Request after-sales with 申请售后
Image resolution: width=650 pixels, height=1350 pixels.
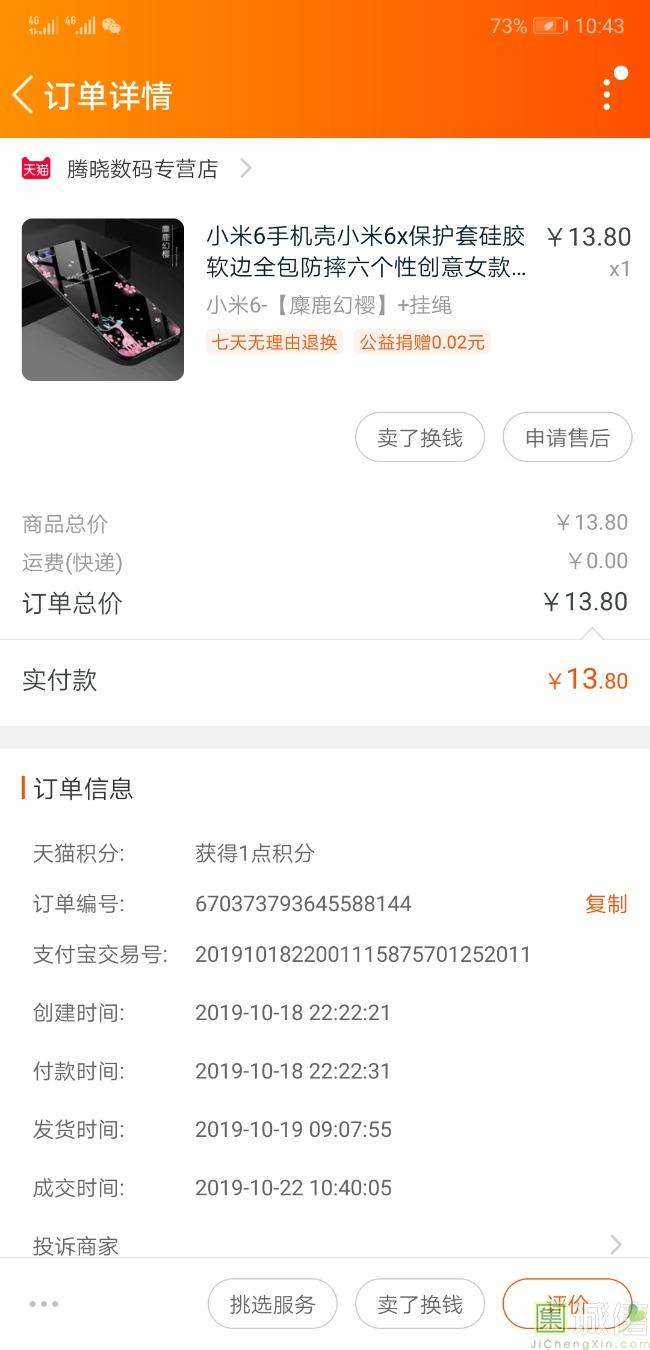[x=567, y=438]
